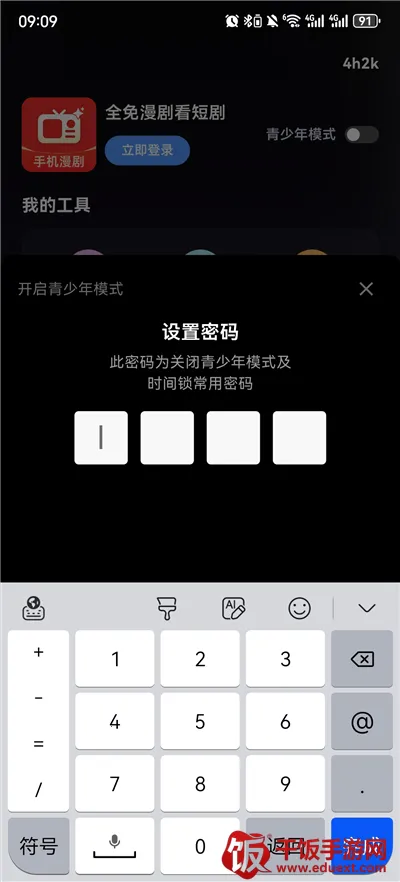Delete a digit with the backspace key
400x882 pixels.
(x=362, y=659)
